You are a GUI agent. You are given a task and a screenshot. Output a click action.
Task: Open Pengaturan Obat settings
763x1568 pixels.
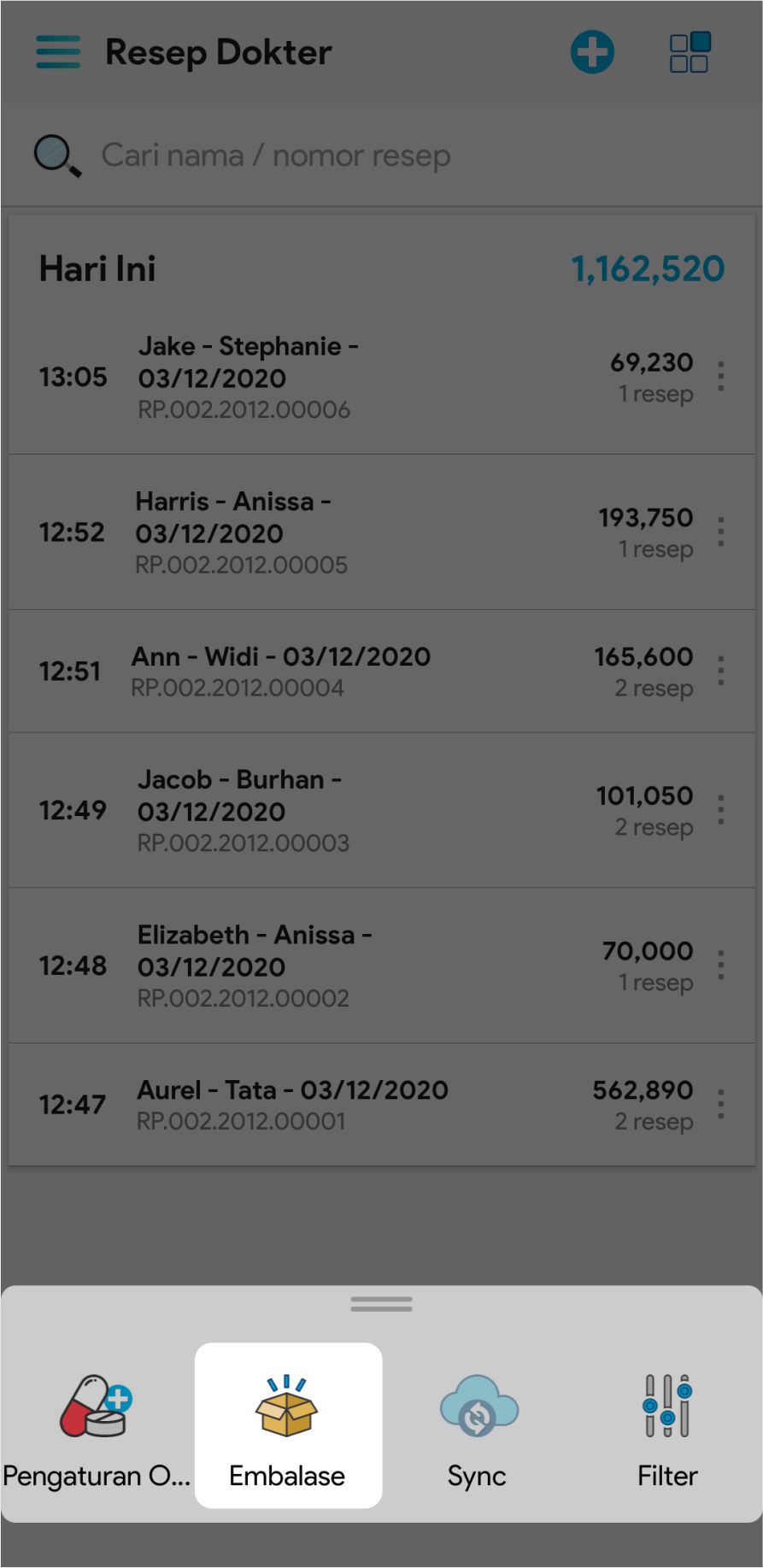coord(97,1428)
